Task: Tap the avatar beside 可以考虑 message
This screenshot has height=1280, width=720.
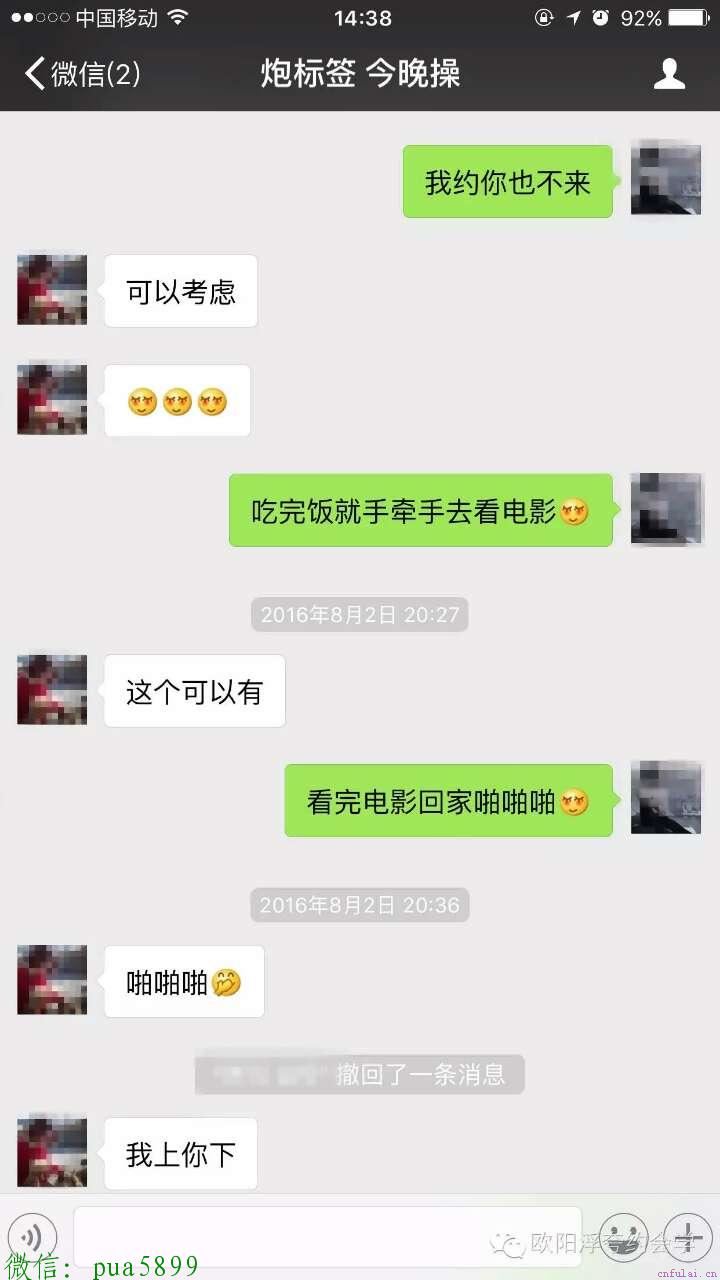Action: (x=52, y=290)
